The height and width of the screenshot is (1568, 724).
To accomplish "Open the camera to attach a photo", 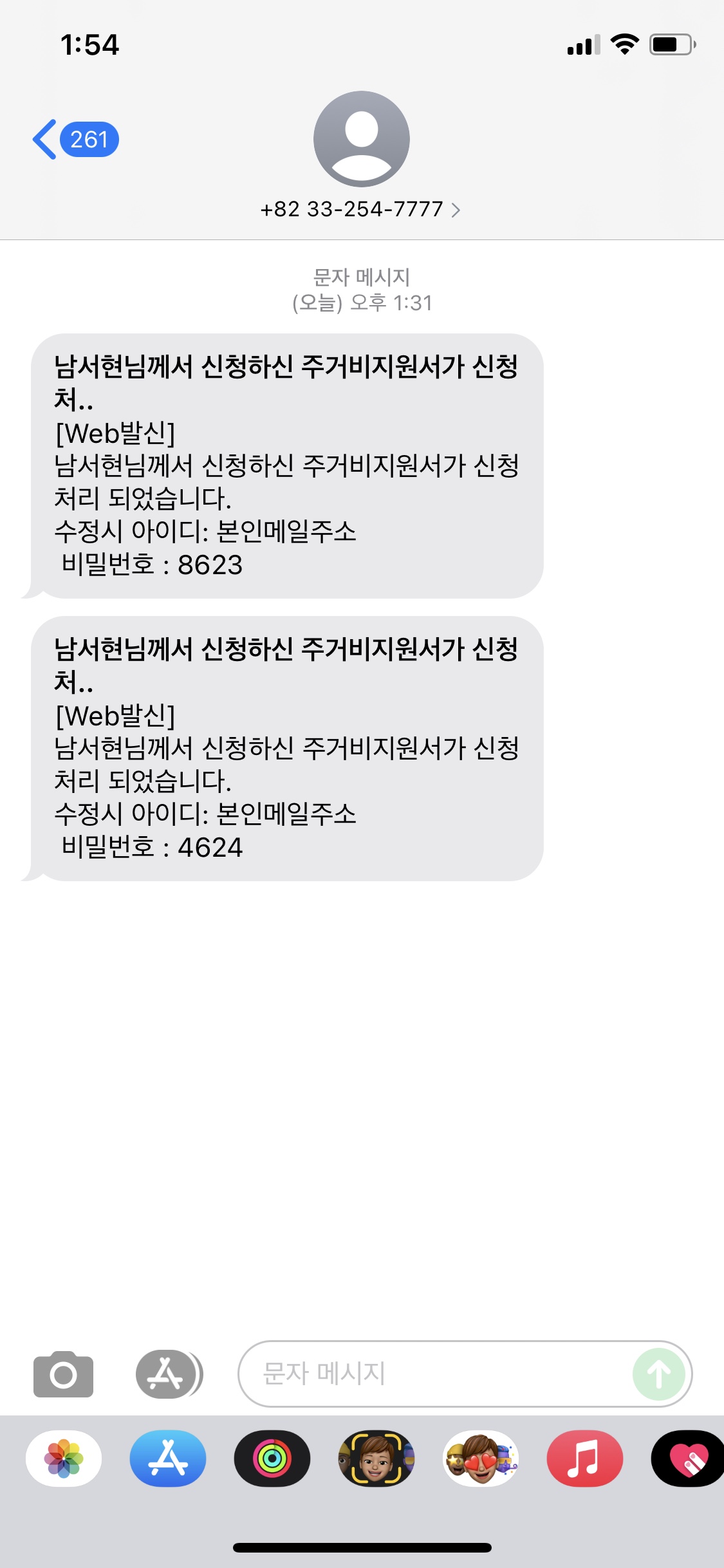I will click(63, 1374).
